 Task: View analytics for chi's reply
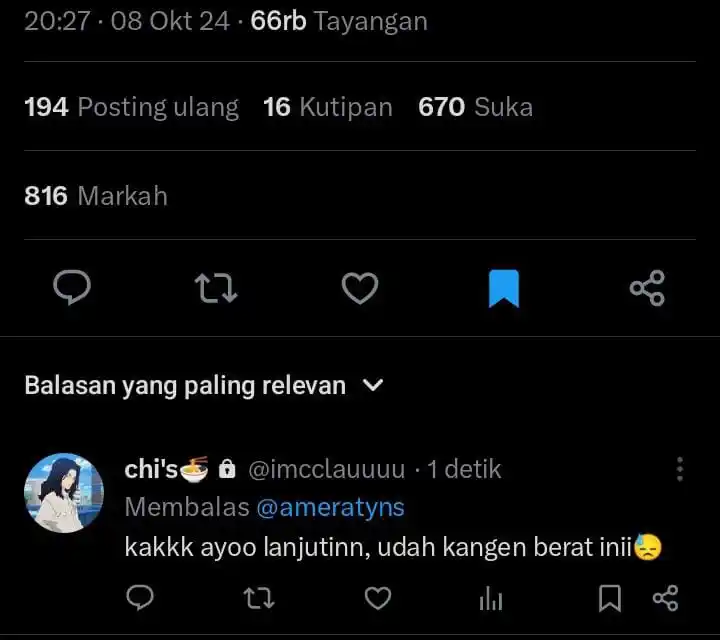[x=491, y=598]
